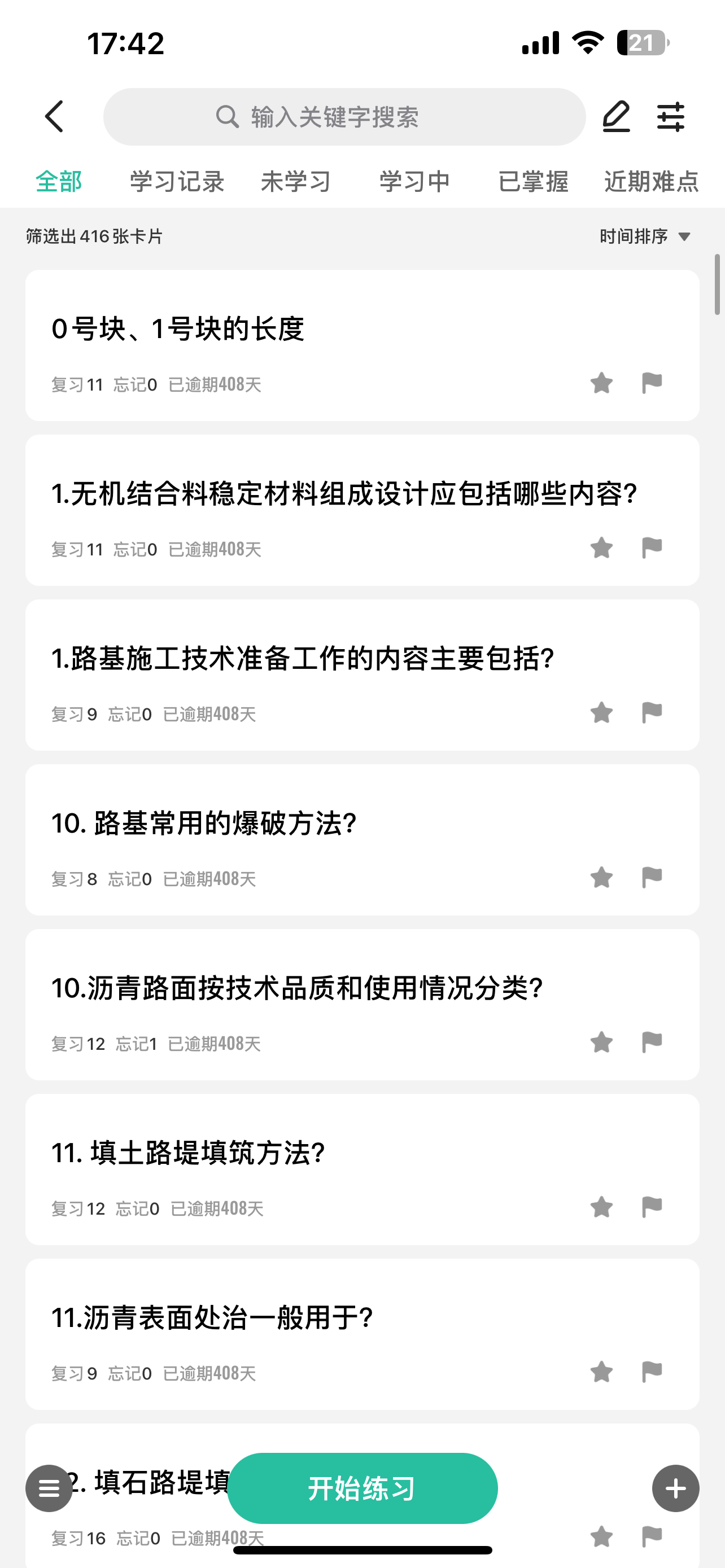The width and height of the screenshot is (725, 1568).
Task: Show the 已掌握 tab
Action: pyautogui.click(x=533, y=181)
